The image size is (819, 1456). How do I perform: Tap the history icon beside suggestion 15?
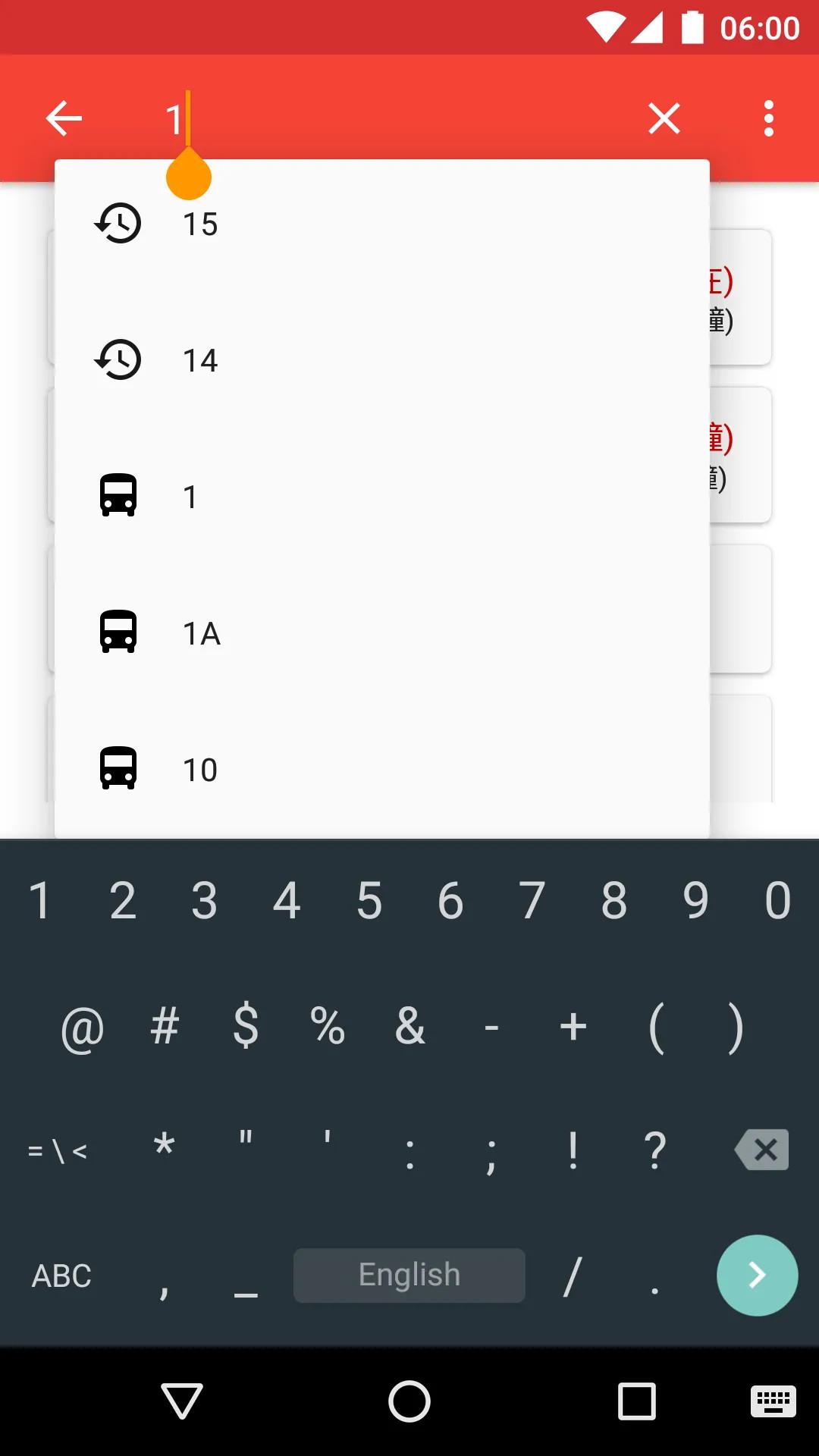(118, 223)
